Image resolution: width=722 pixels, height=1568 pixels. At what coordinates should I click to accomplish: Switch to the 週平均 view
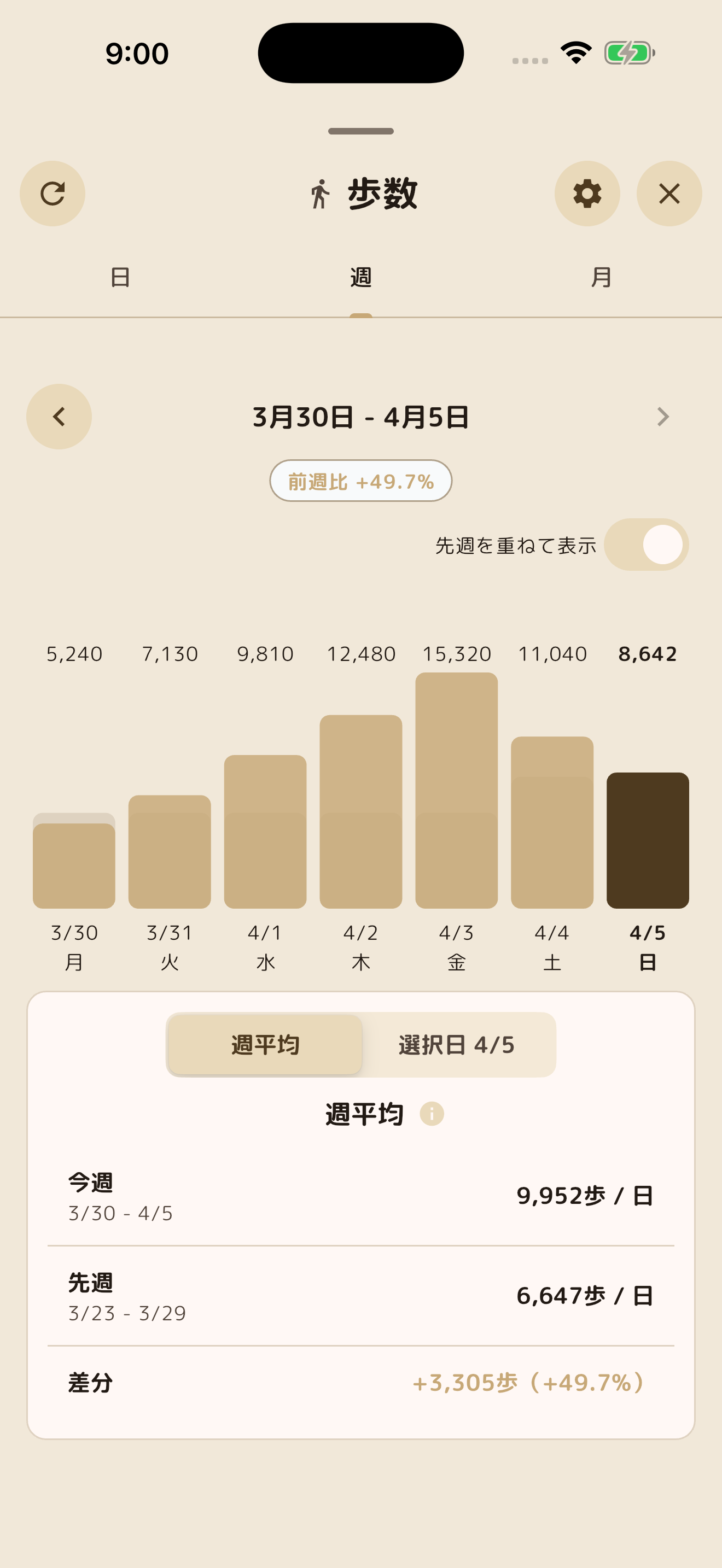pos(265,1043)
